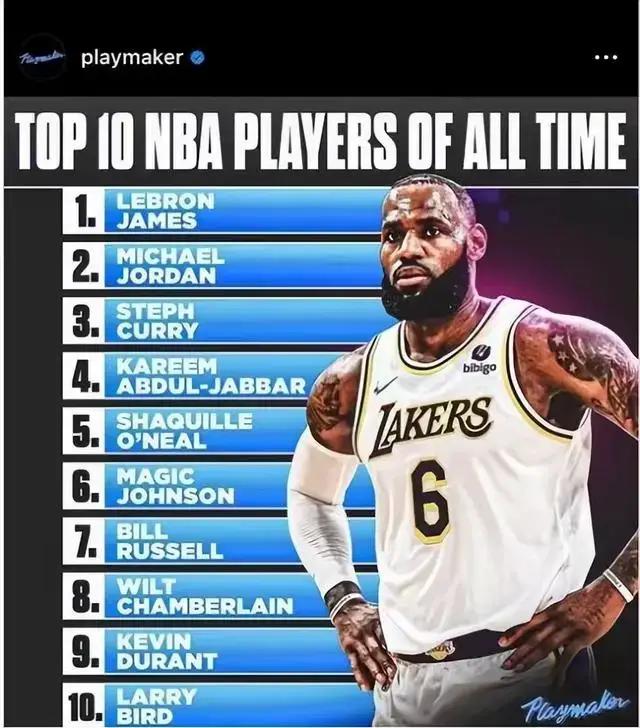
Task: Open the post's three-dot overflow menu
Action: point(606,57)
